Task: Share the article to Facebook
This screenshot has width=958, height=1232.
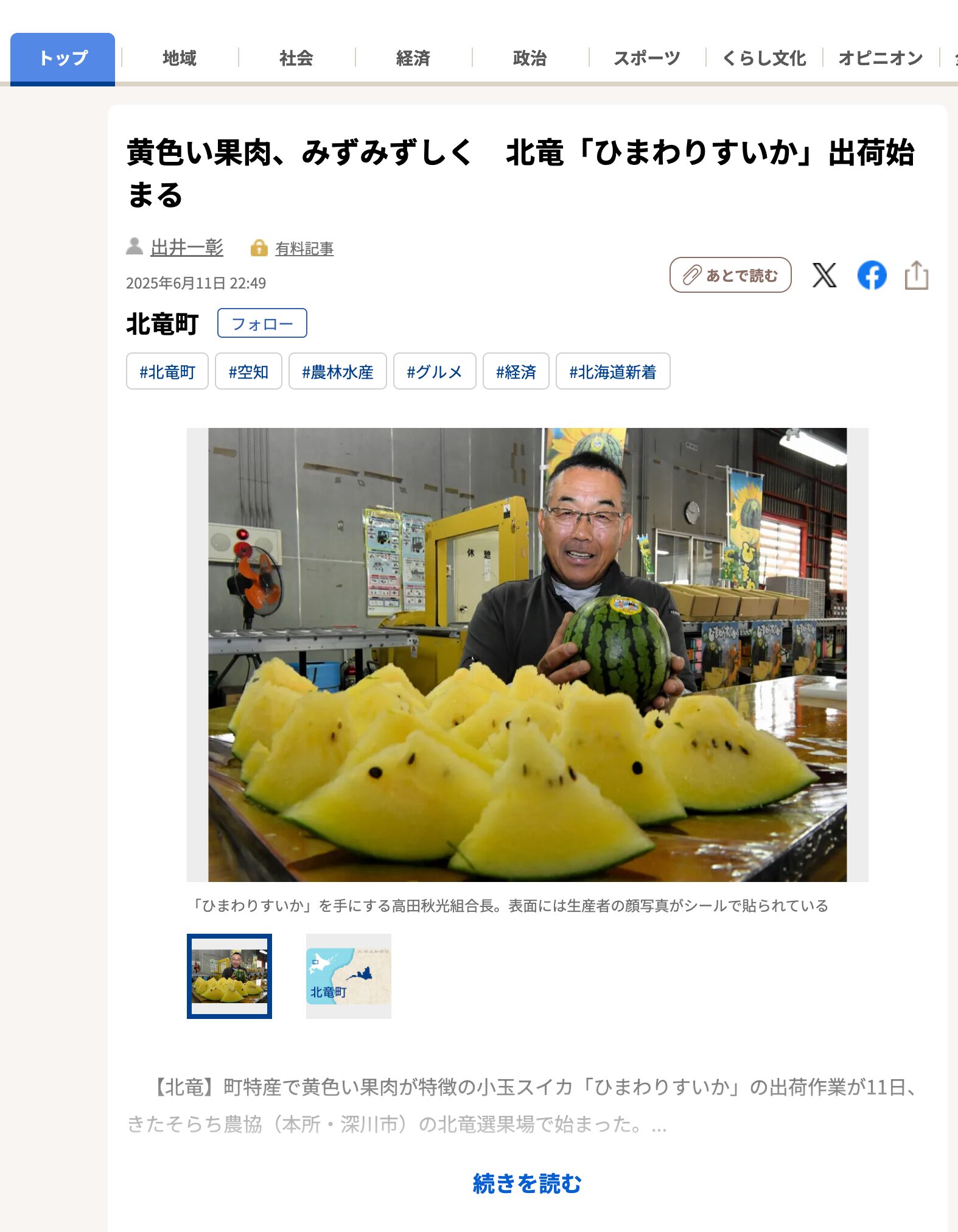Action: click(872, 275)
